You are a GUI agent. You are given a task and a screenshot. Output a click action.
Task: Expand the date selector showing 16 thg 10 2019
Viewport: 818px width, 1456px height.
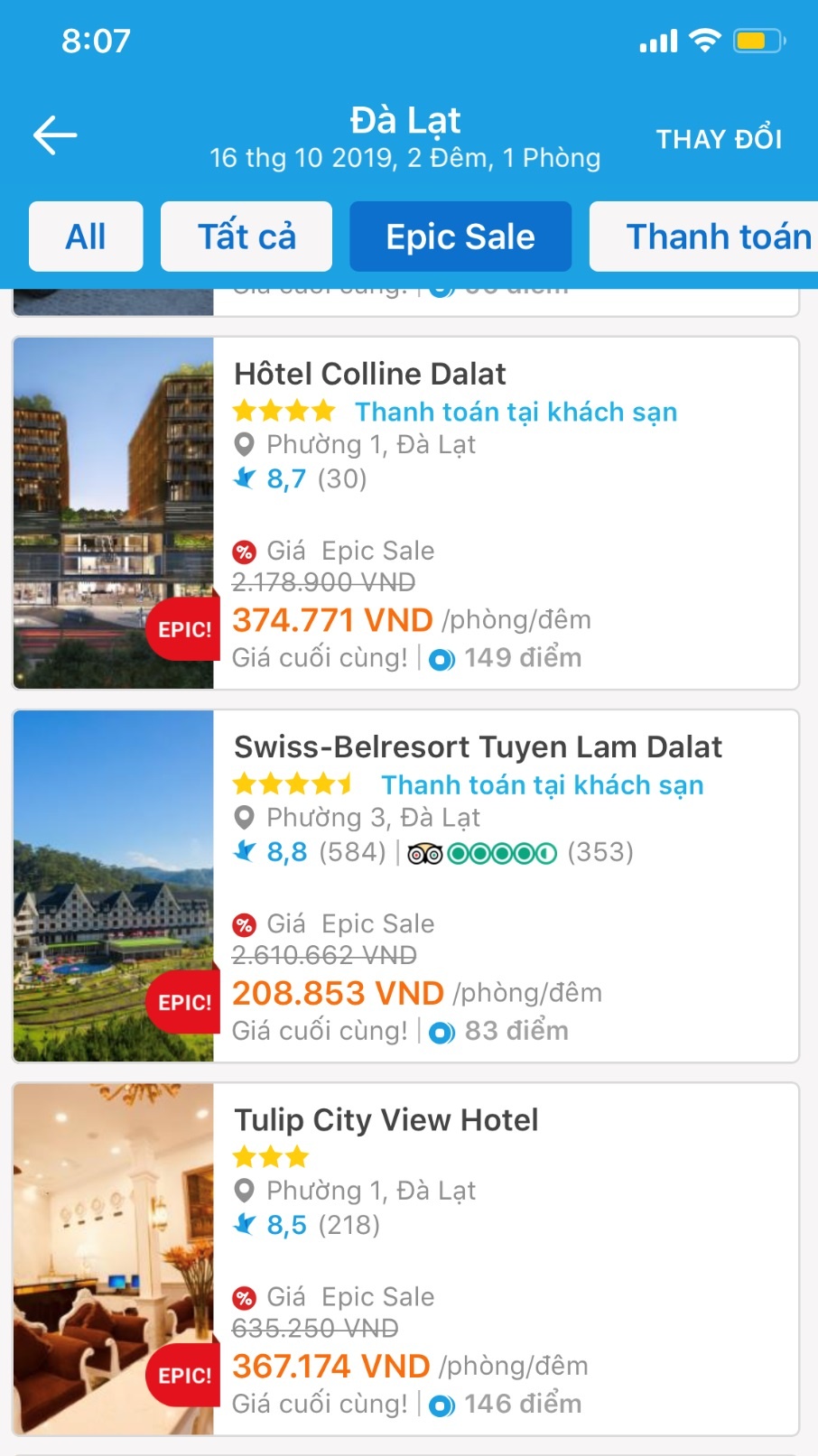tap(404, 157)
